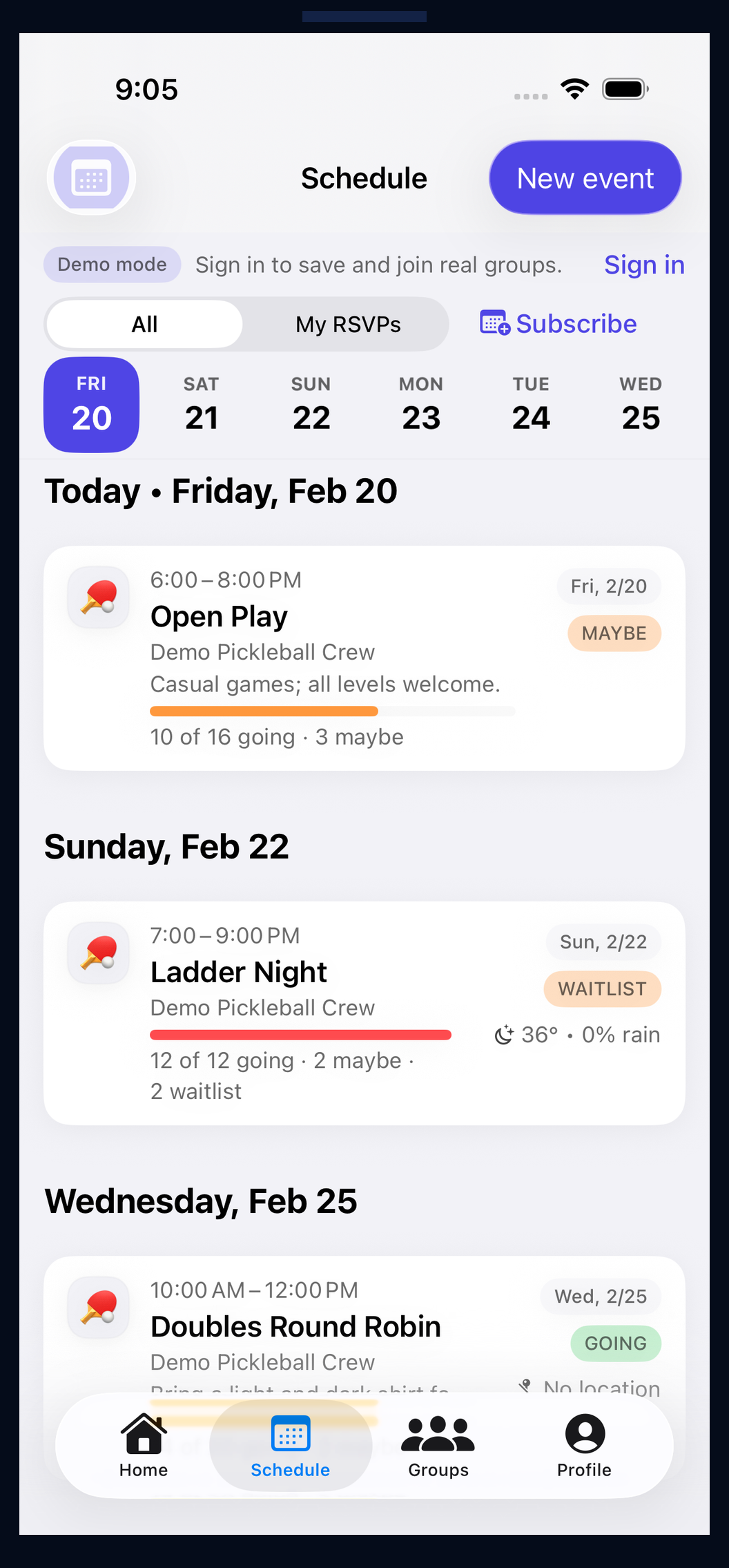The height and width of the screenshot is (1568, 729).
Task: Switch to the My RSVPs filter
Action: pyautogui.click(x=347, y=323)
